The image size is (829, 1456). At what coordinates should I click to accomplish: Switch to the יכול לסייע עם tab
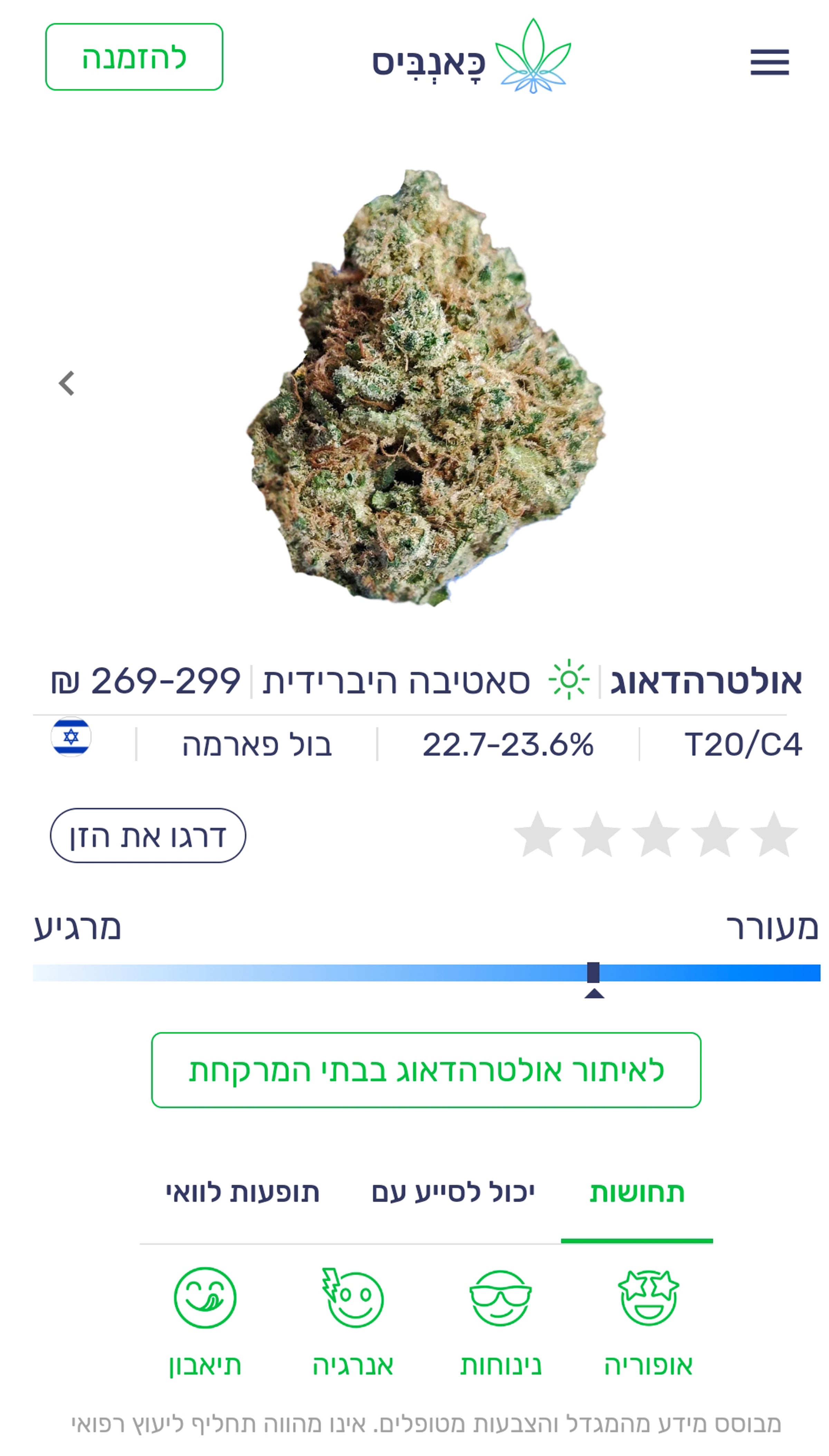coord(453,1192)
